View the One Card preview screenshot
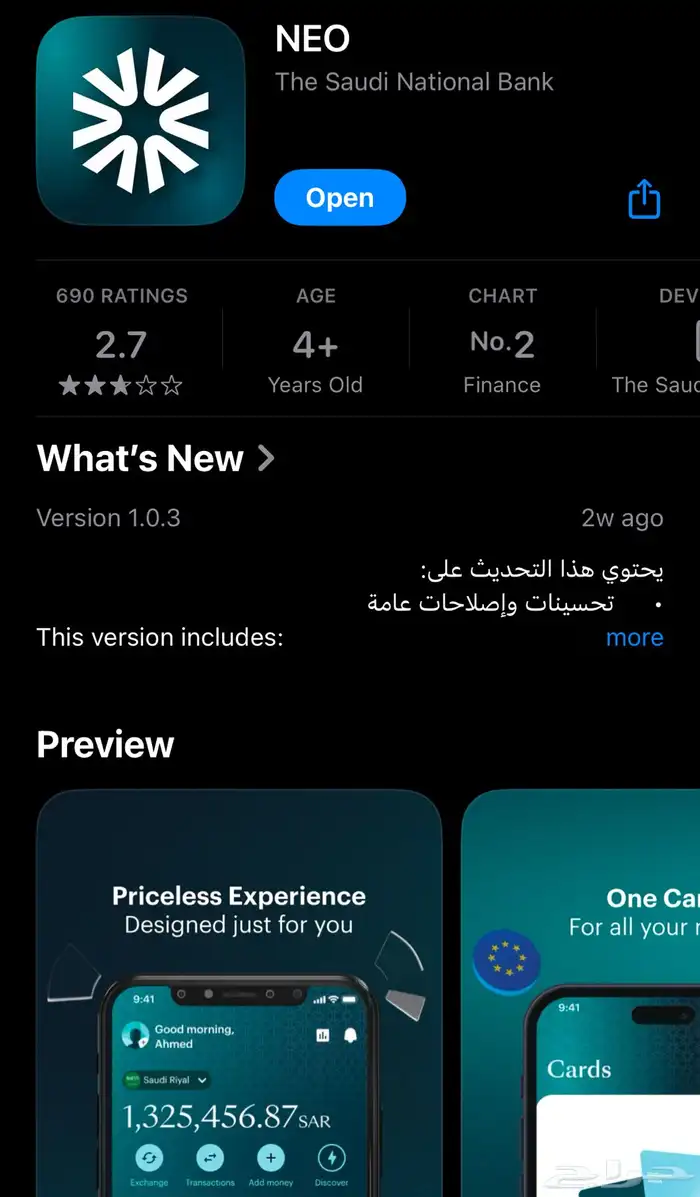Screen dimensions: 700x1197 (x=581, y=993)
